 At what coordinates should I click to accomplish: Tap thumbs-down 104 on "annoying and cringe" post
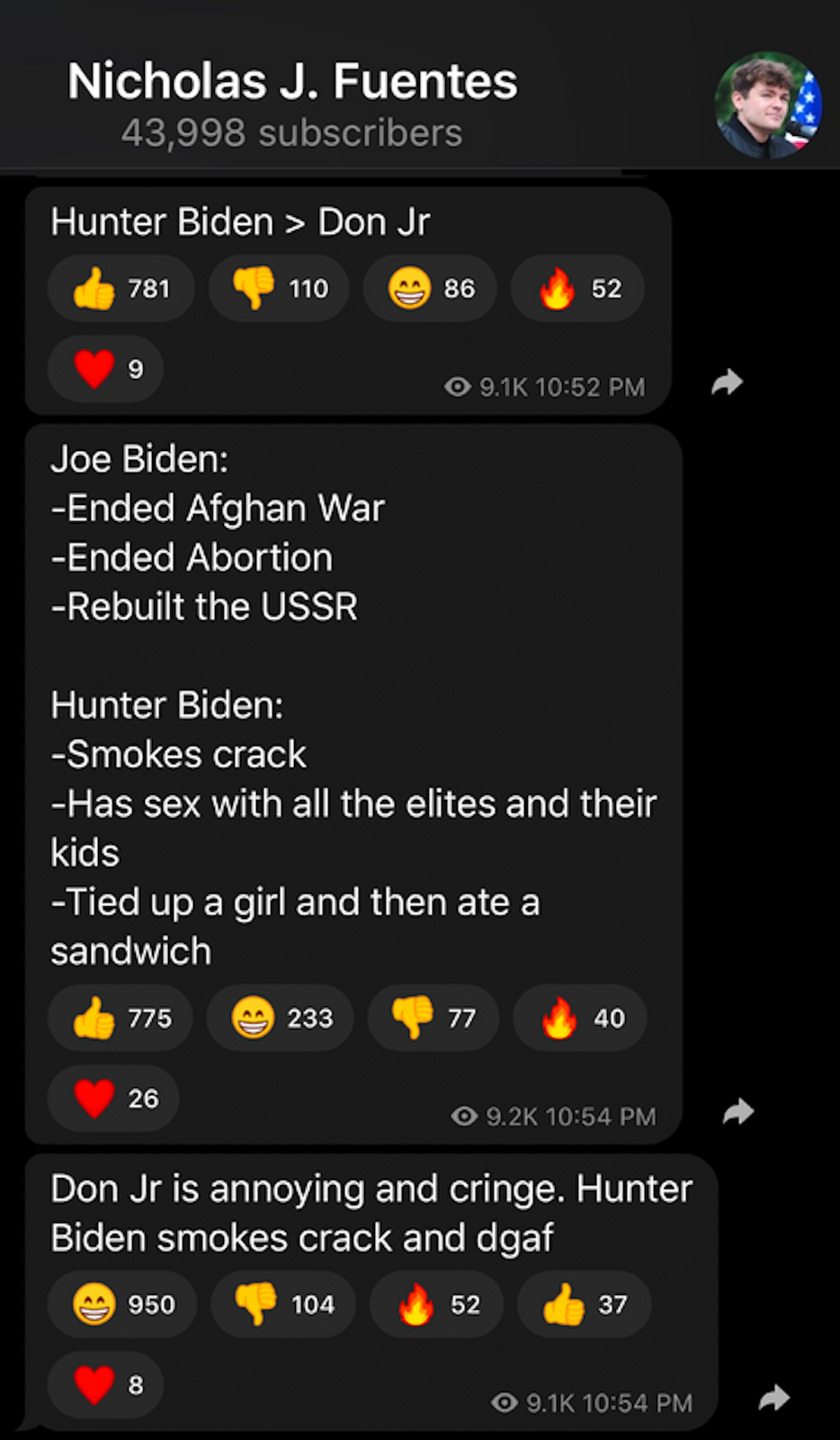pos(283,1304)
